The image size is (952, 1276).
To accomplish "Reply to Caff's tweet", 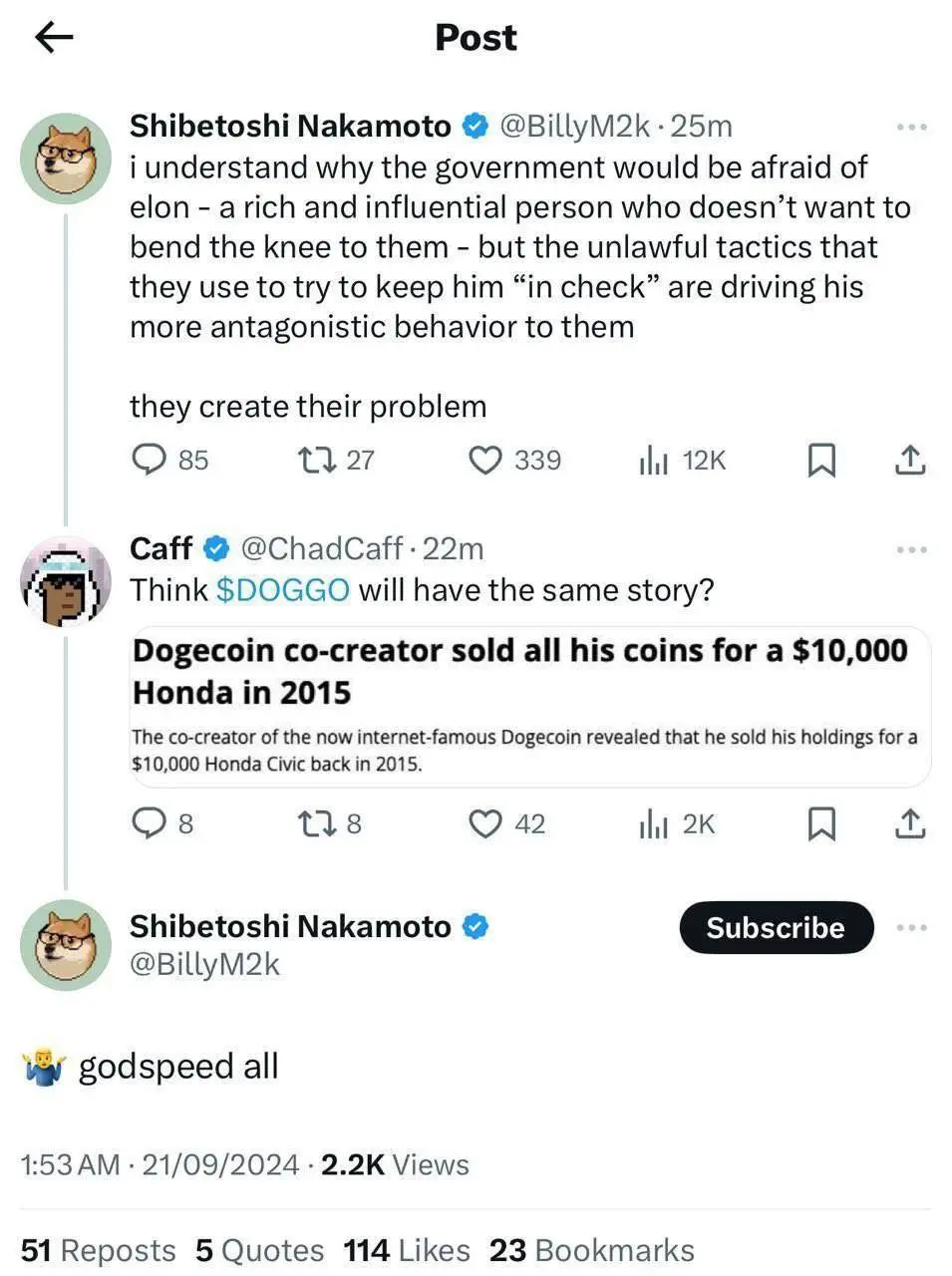I will (x=150, y=823).
